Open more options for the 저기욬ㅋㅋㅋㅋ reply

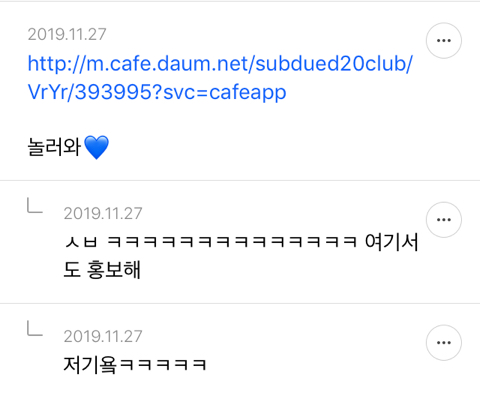[x=444, y=343]
